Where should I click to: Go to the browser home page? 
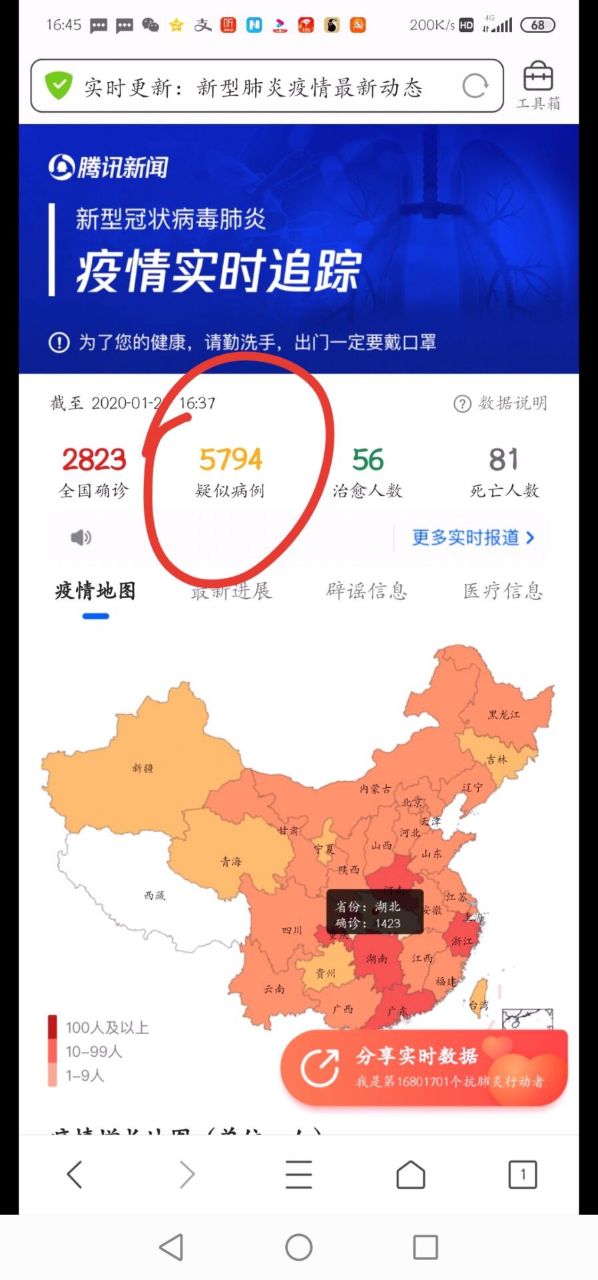tap(411, 1174)
